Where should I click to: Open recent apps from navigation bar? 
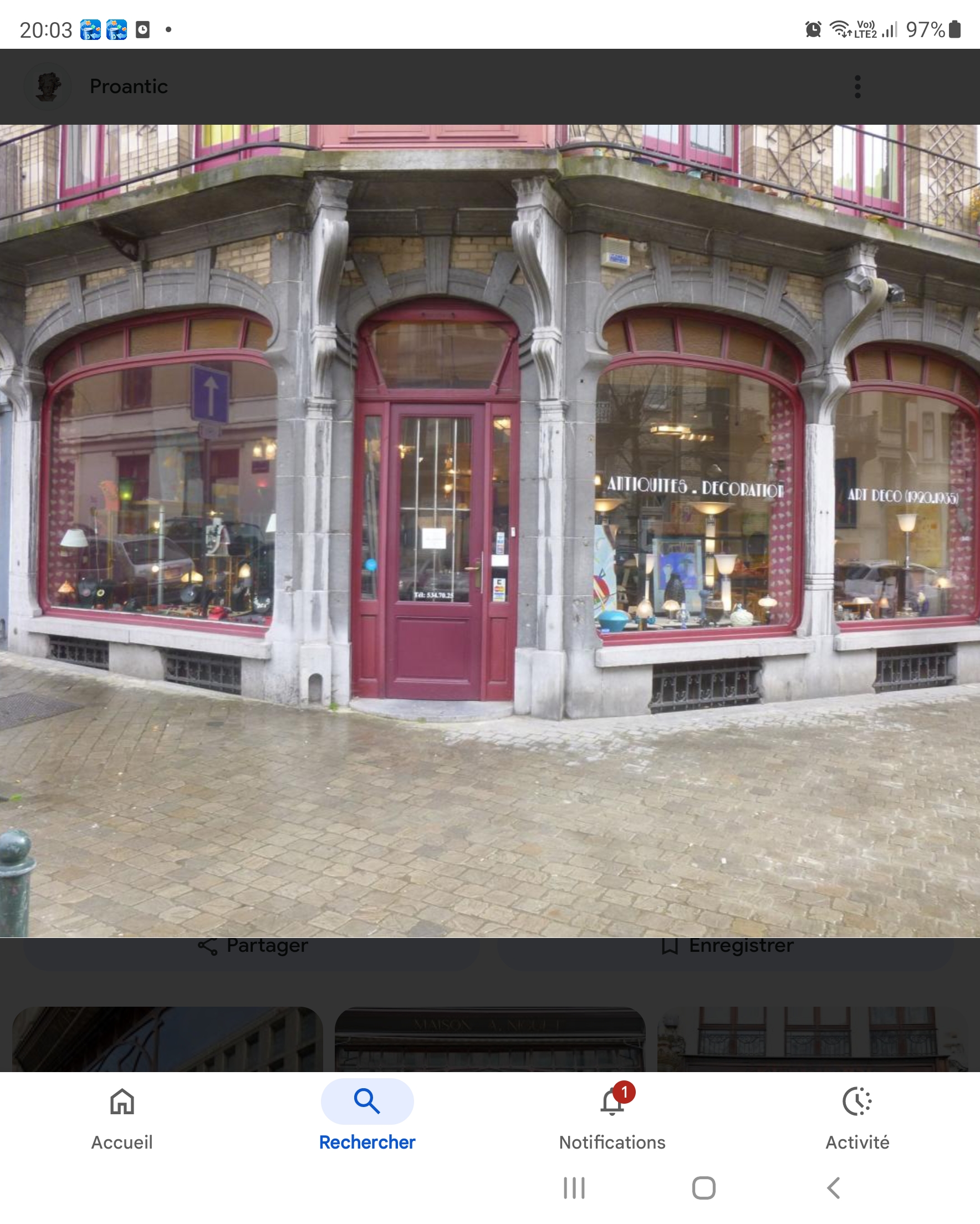click(x=574, y=1187)
